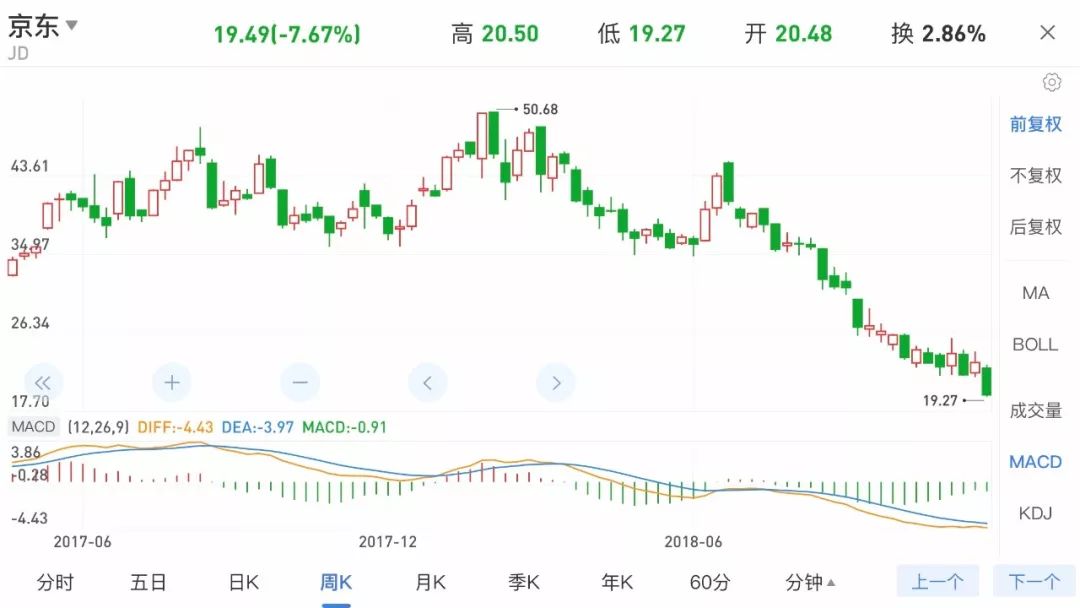Open the 分钟 interval menu
Viewport: 1080px width, 608px height.
click(811, 582)
